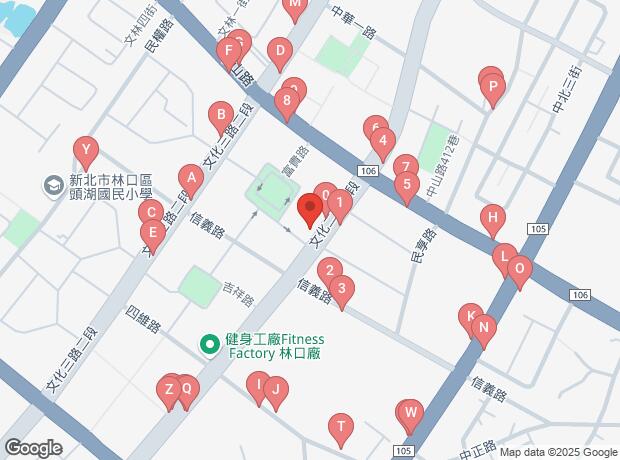Select the marker labeled D

pos(281,50)
